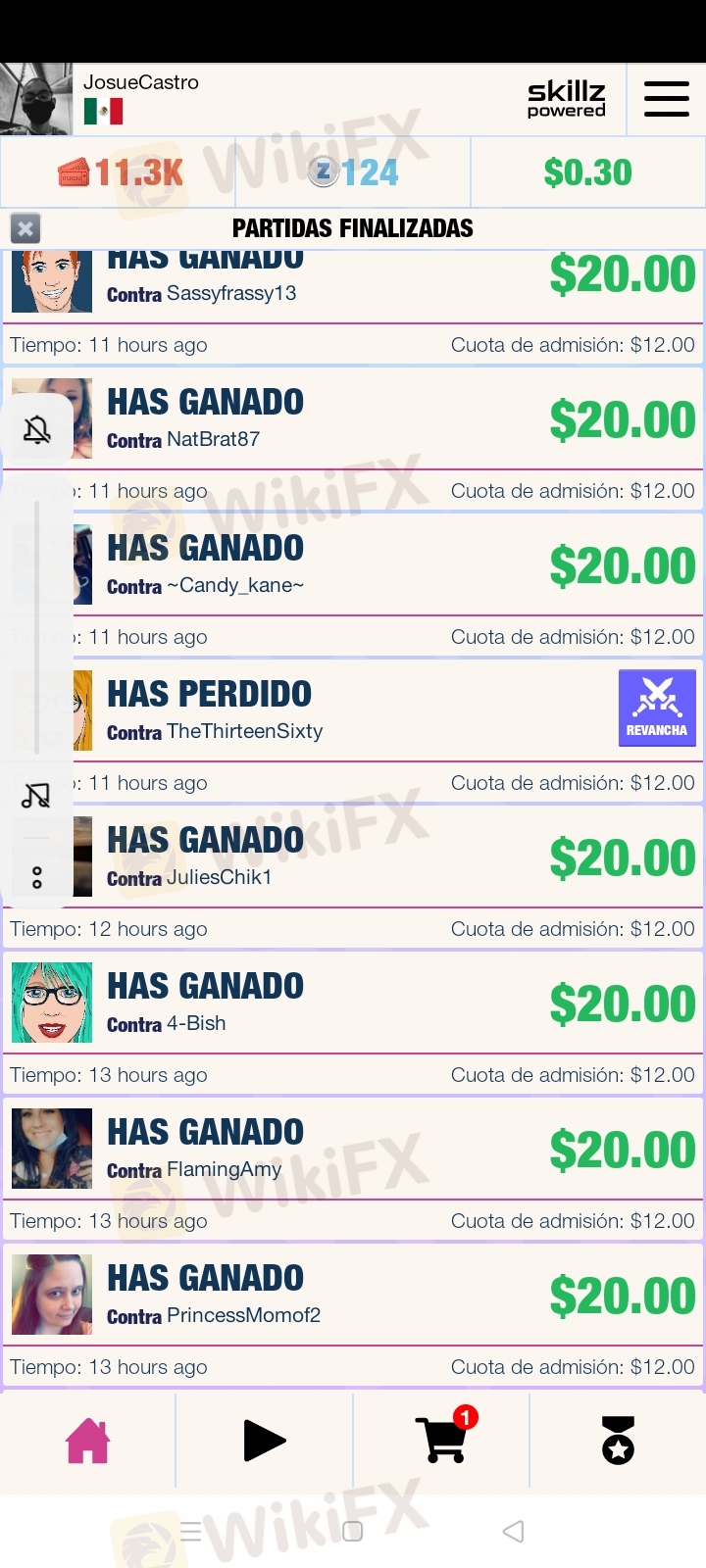Open the match against Sassyfrassy13

(x=353, y=286)
